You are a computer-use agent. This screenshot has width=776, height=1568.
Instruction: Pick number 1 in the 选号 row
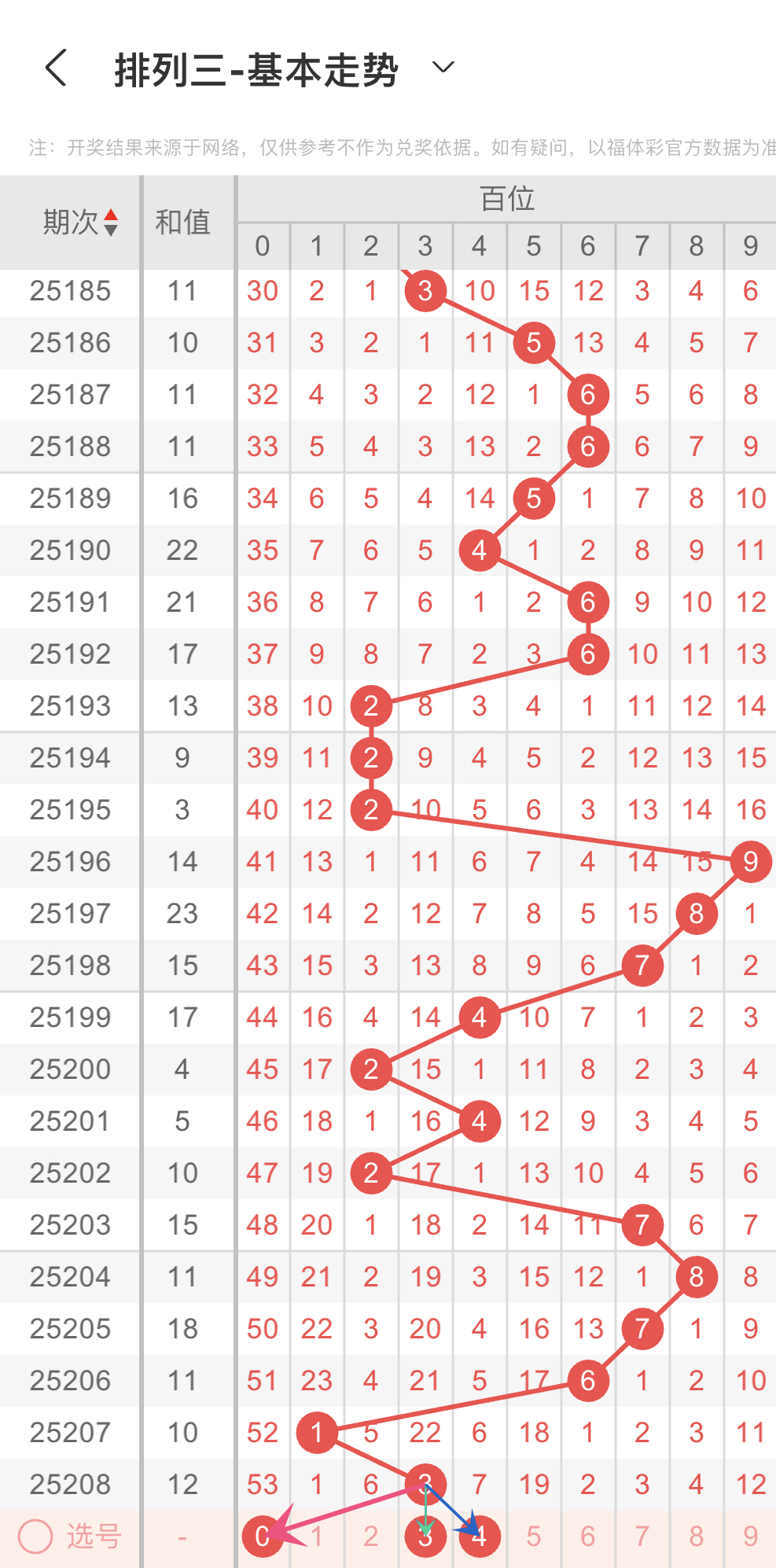[x=317, y=1536]
